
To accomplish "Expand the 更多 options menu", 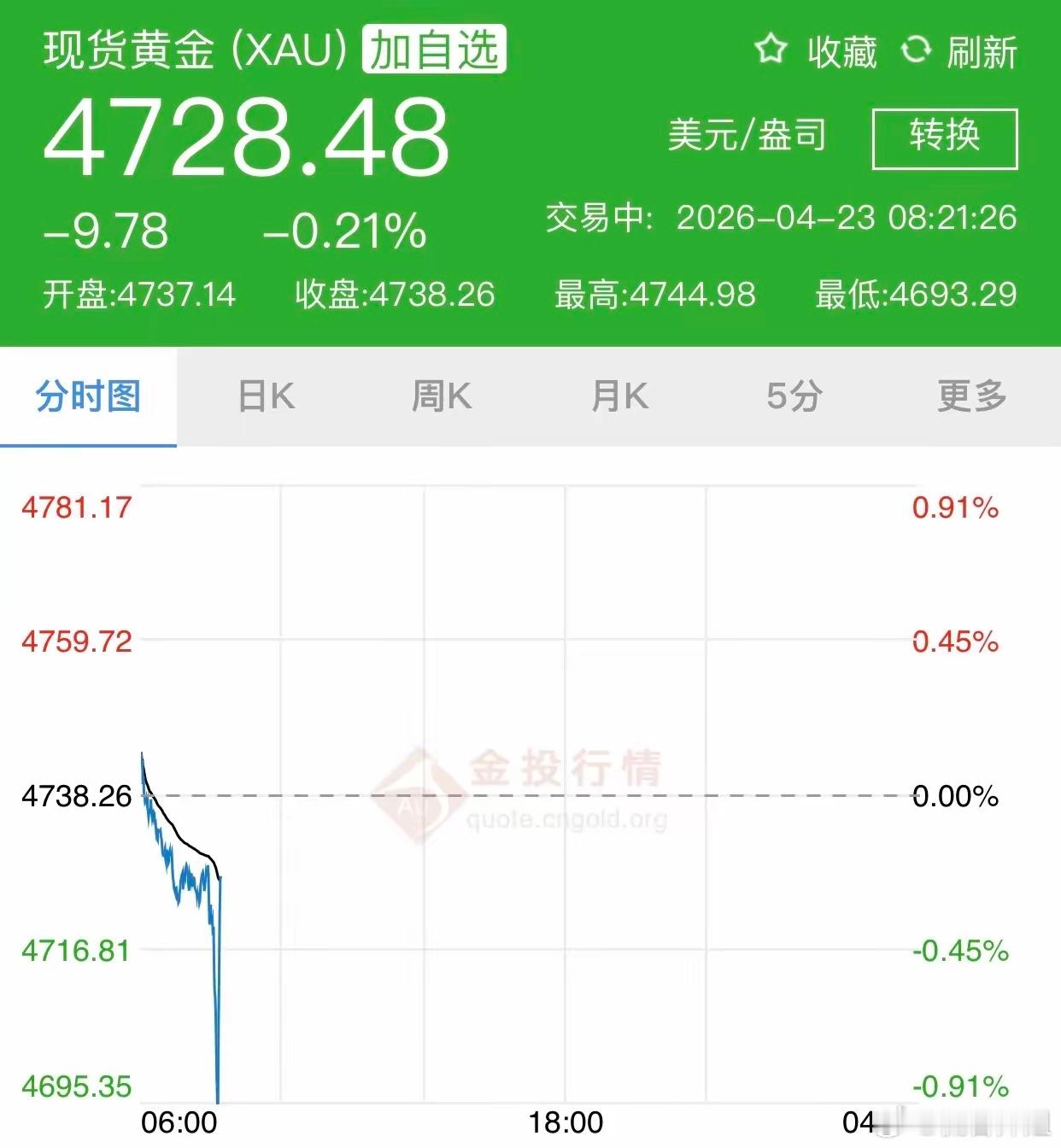I will point(970,396).
